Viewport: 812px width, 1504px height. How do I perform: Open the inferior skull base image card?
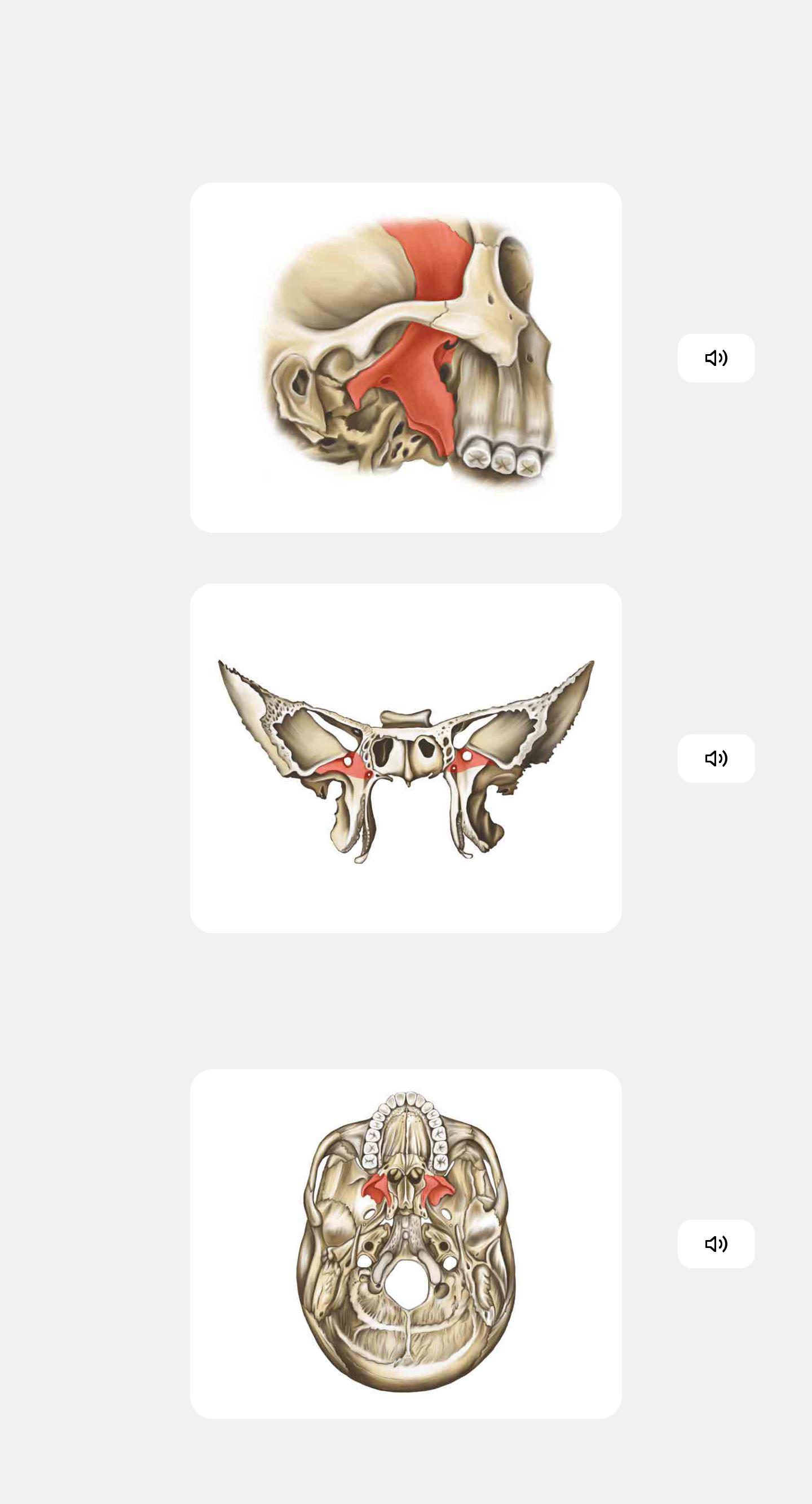pyautogui.click(x=405, y=1243)
